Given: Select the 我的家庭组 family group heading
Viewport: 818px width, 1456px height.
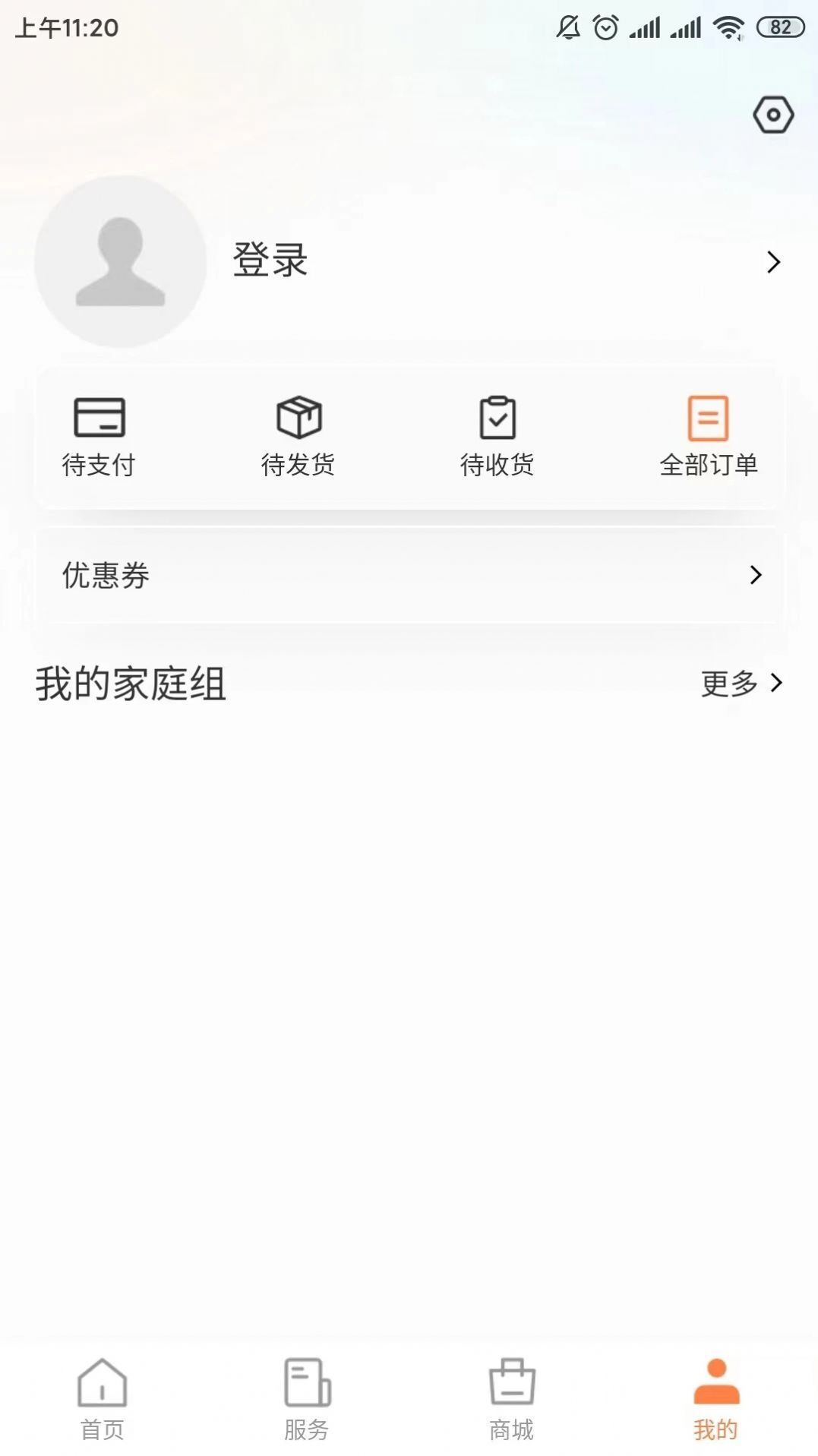Looking at the screenshot, I should (x=131, y=683).
